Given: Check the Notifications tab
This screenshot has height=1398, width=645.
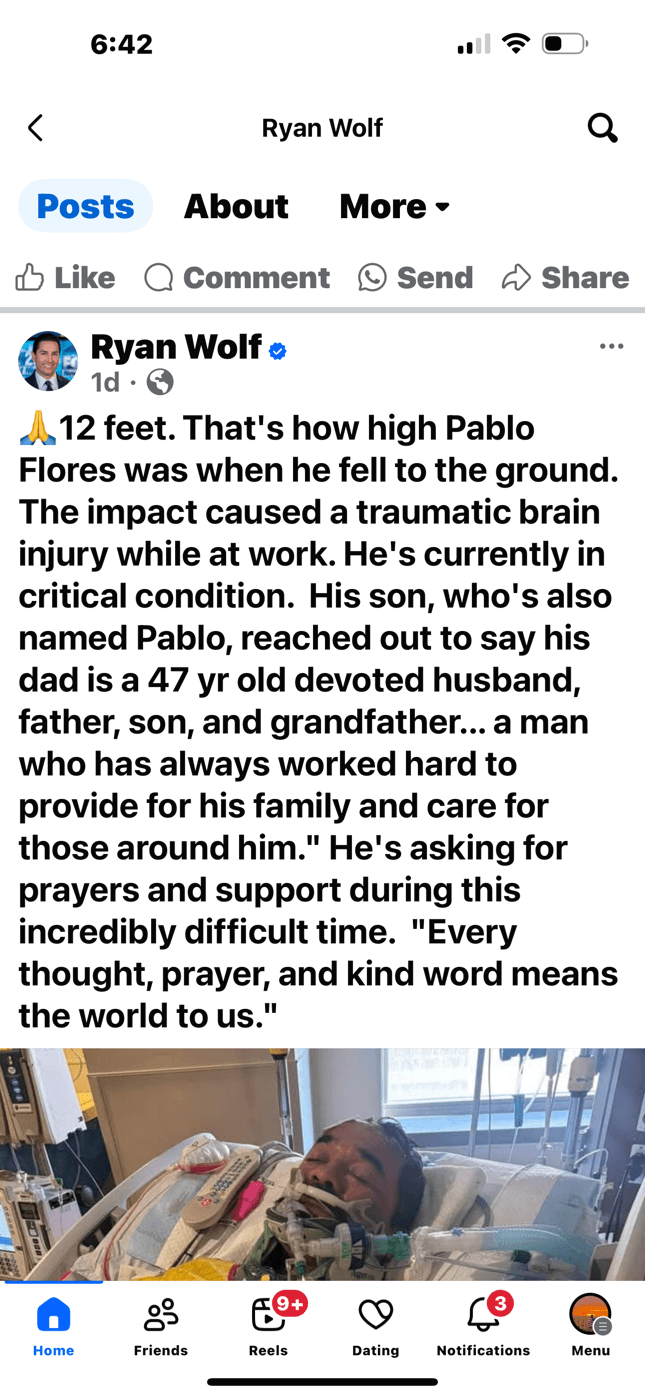Looking at the screenshot, I should 483,1326.
